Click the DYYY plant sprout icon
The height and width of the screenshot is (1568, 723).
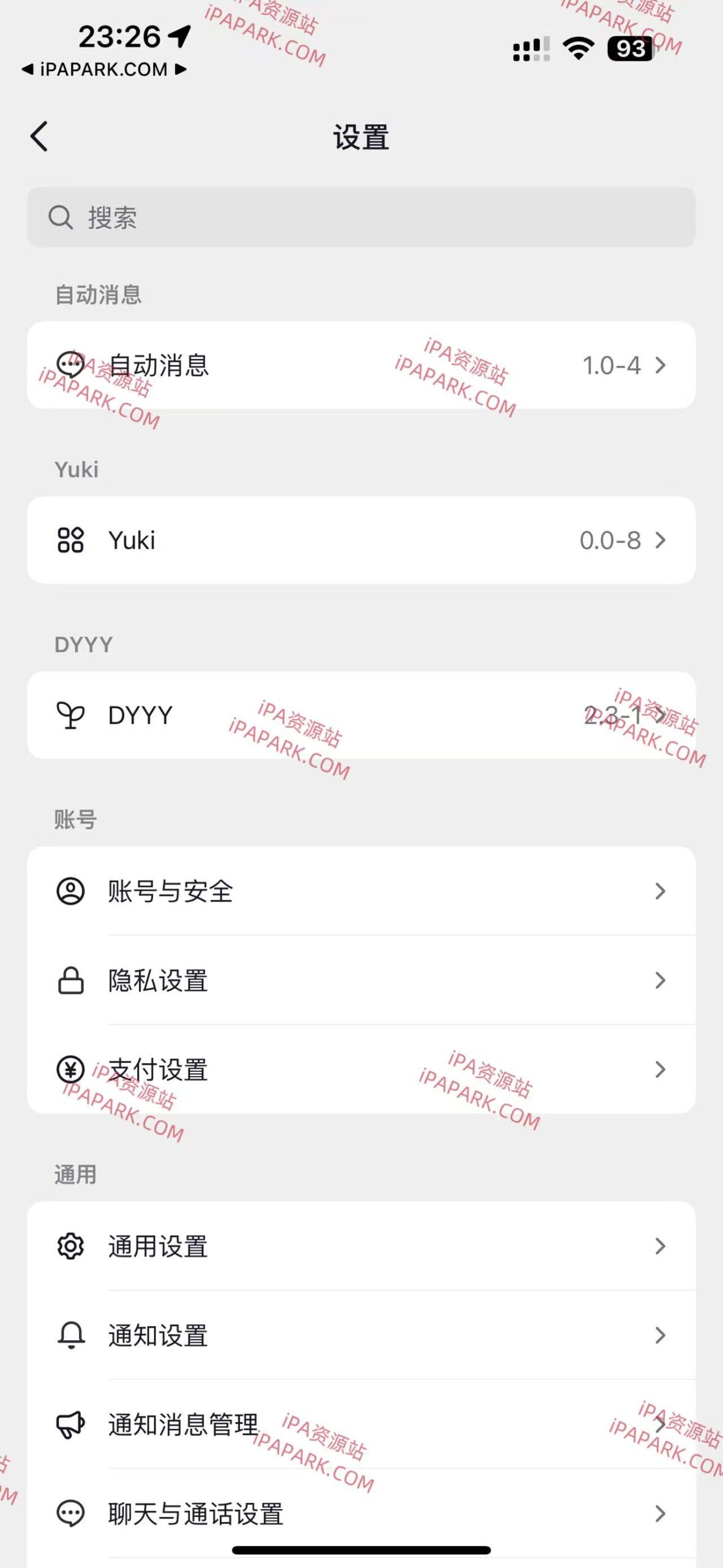(72, 715)
